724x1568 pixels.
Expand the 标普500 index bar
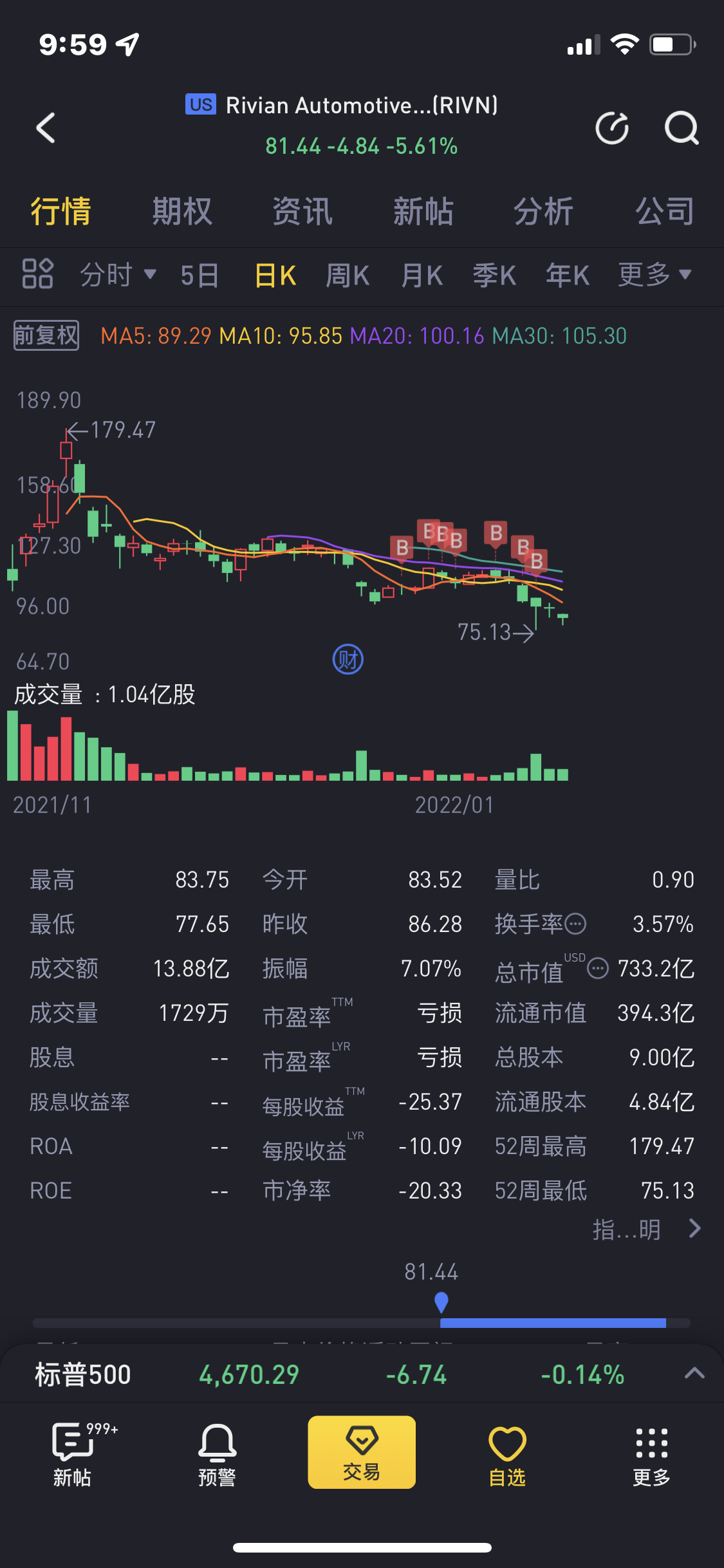tap(694, 1374)
